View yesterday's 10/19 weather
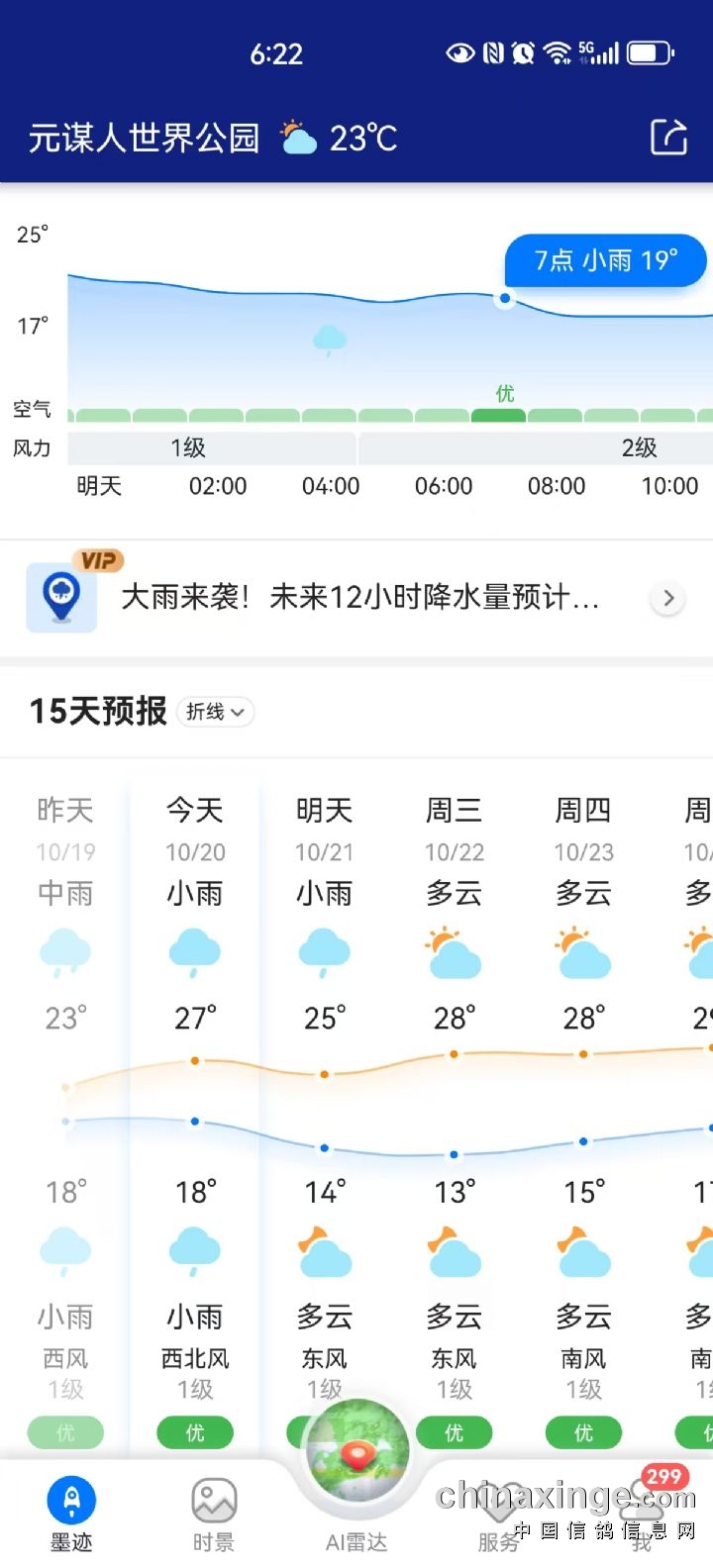 click(65, 851)
